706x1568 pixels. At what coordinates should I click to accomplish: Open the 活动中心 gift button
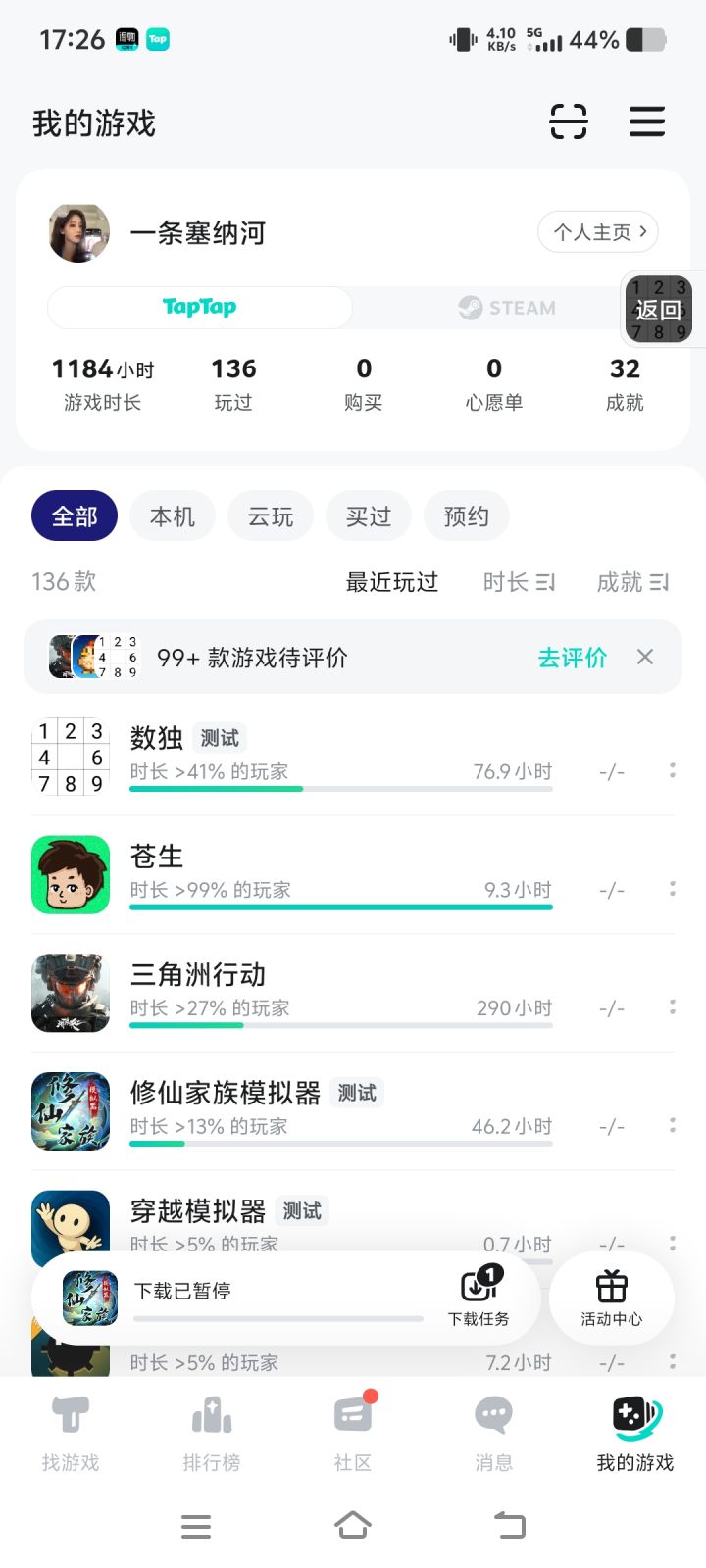click(x=611, y=1298)
